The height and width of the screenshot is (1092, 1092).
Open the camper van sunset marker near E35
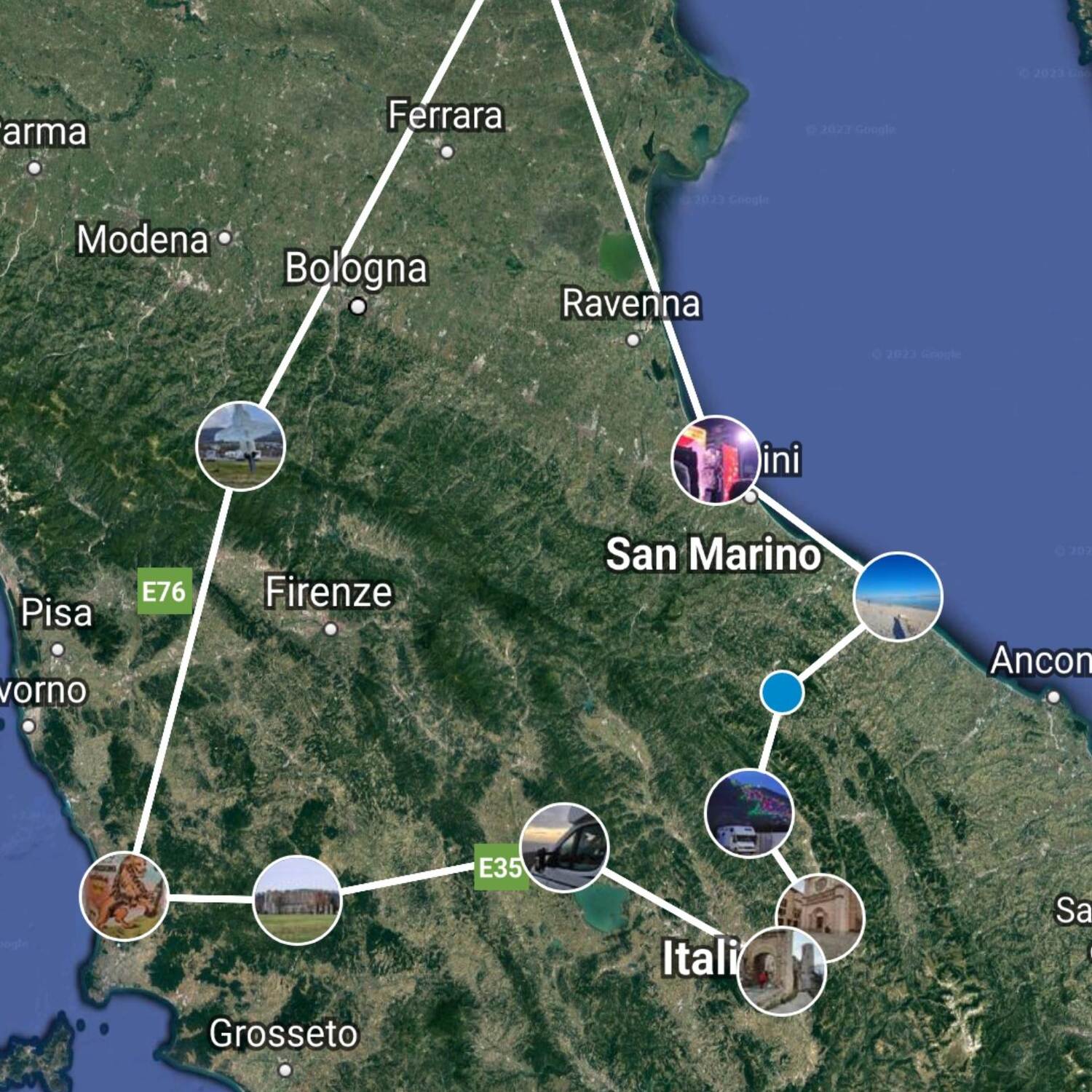[x=564, y=847]
